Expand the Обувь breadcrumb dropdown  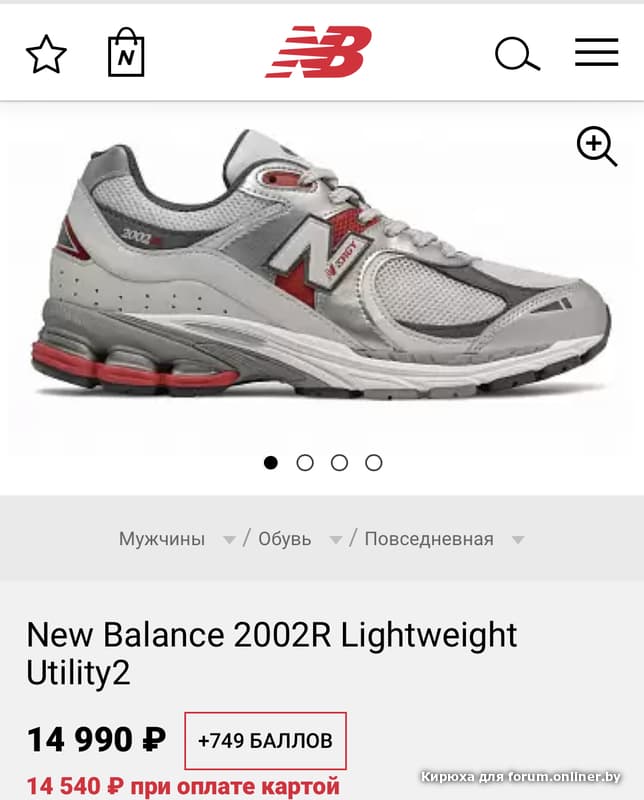(x=335, y=540)
